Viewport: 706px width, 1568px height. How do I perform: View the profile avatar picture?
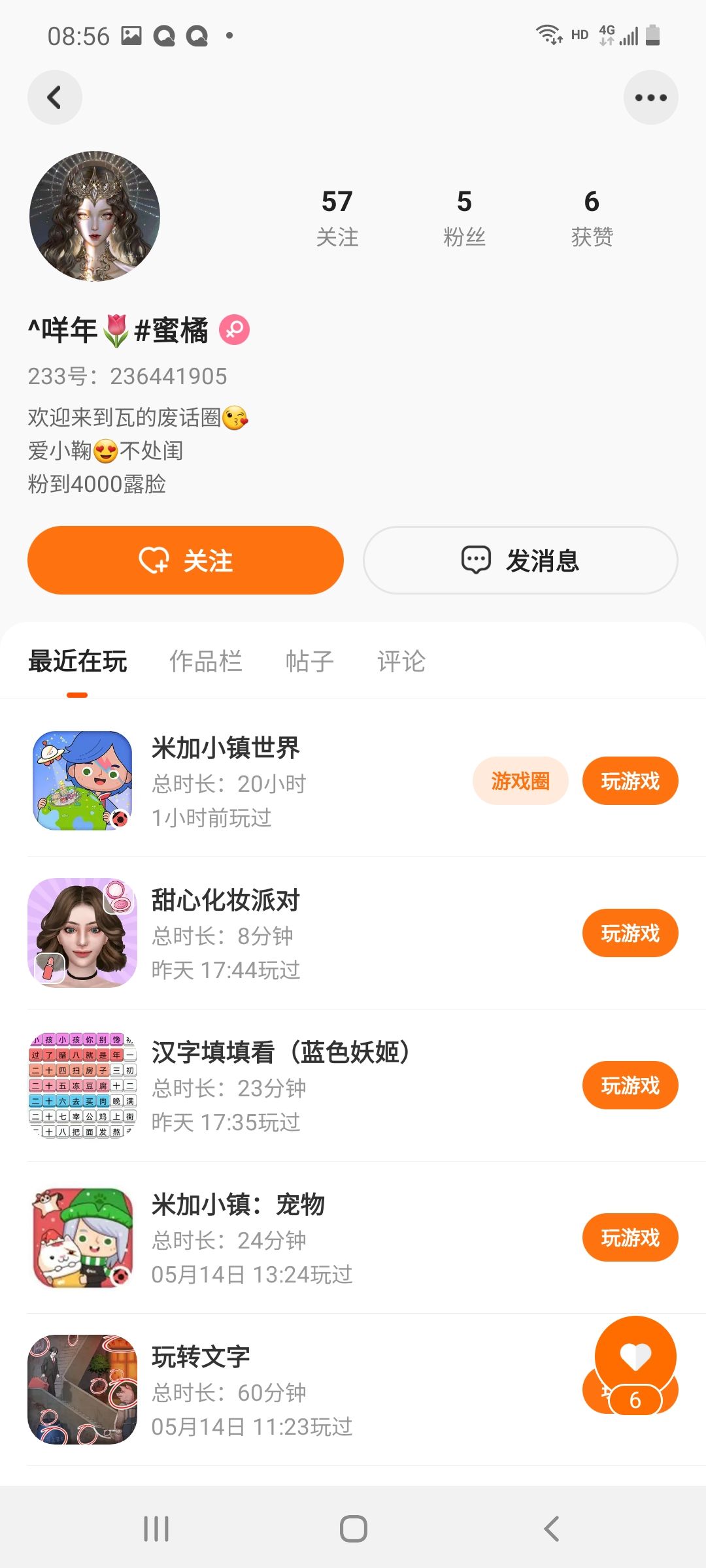click(95, 216)
